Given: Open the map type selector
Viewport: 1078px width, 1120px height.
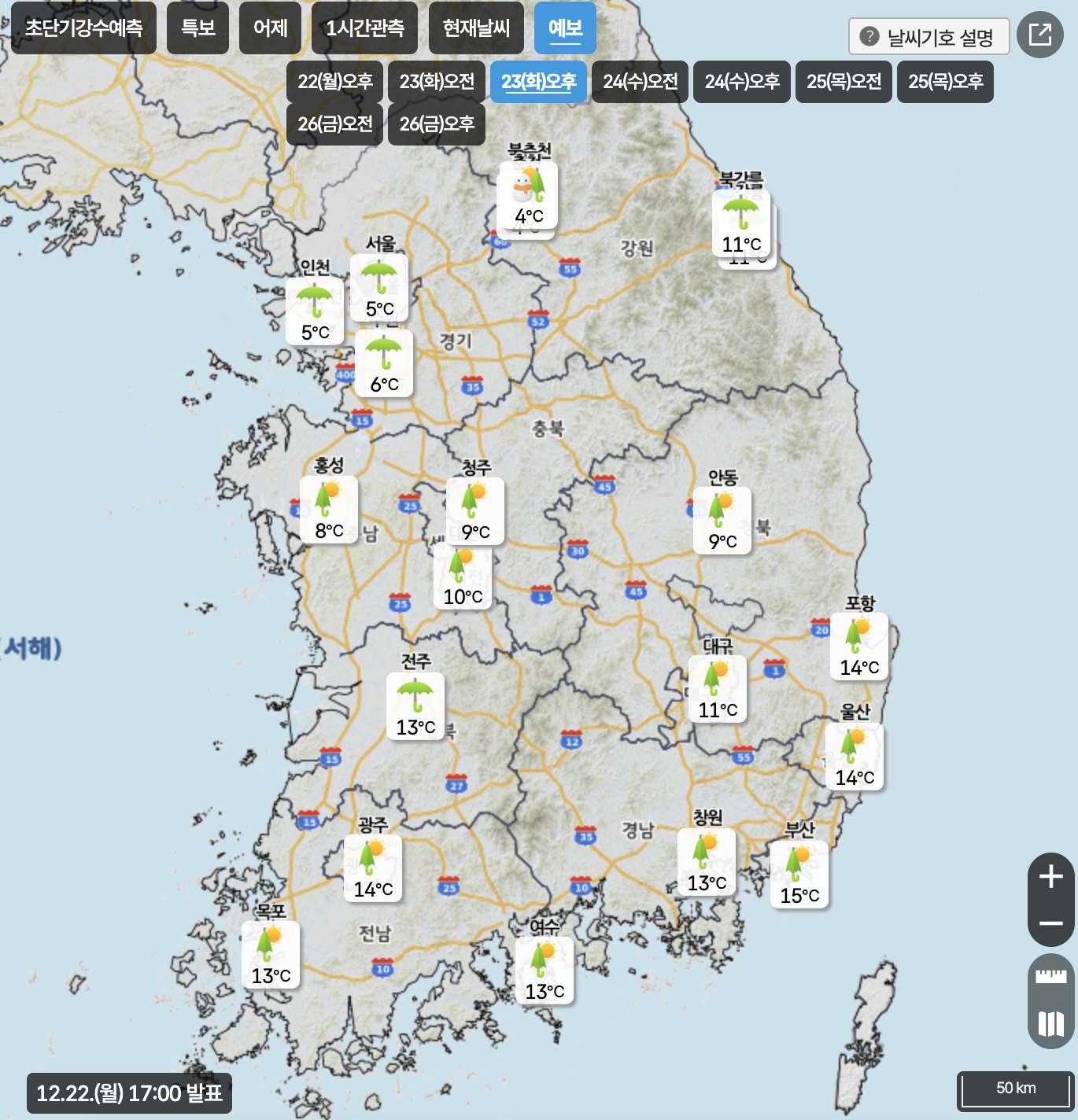Looking at the screenshot, I should (x=1050, y=1023).
